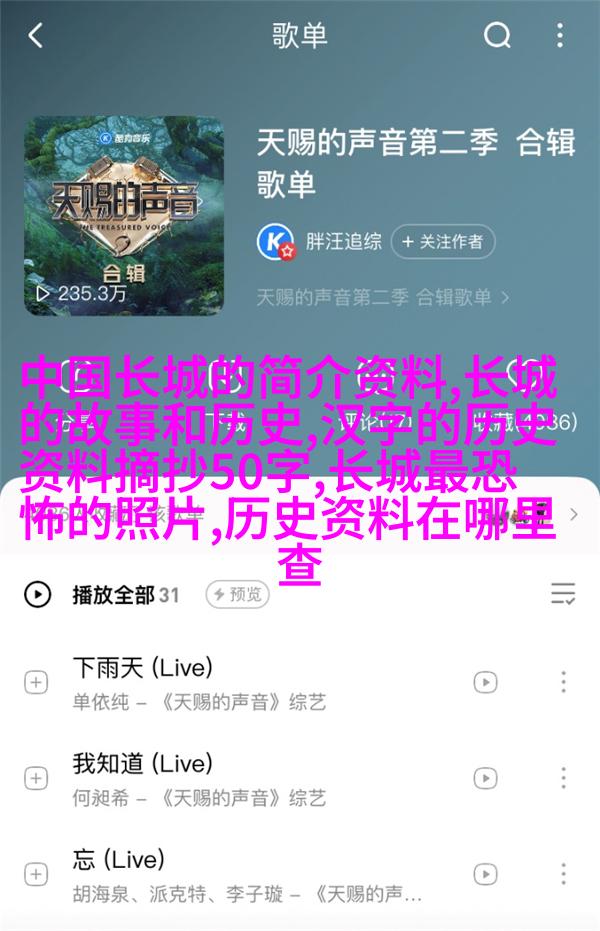
Task: Watch the video for 我知道 (Live)
Action: [486, 778]
